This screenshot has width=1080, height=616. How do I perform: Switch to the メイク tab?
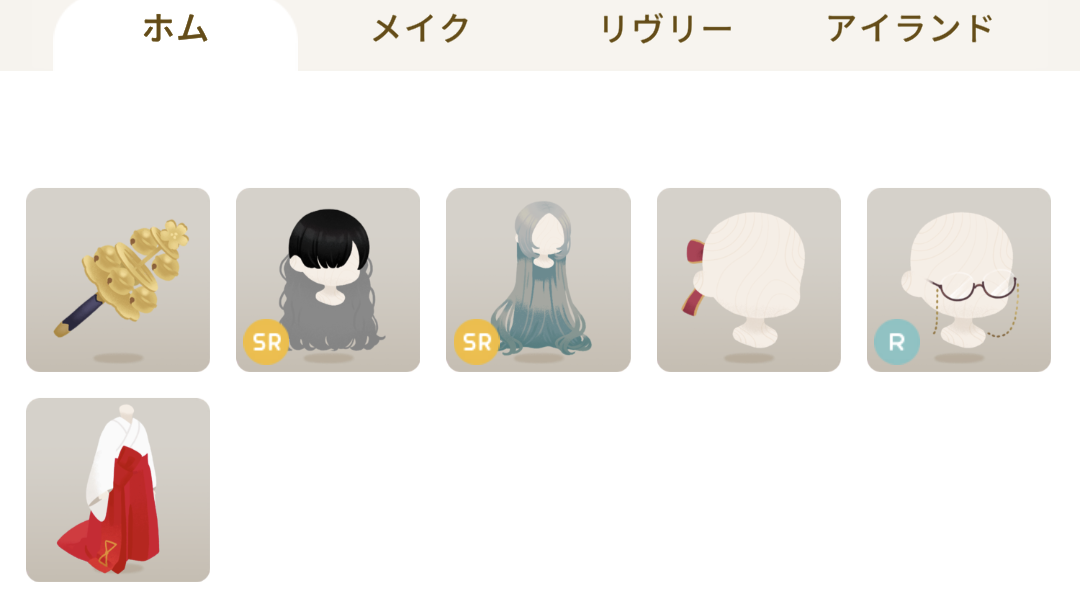coord(420,30)
